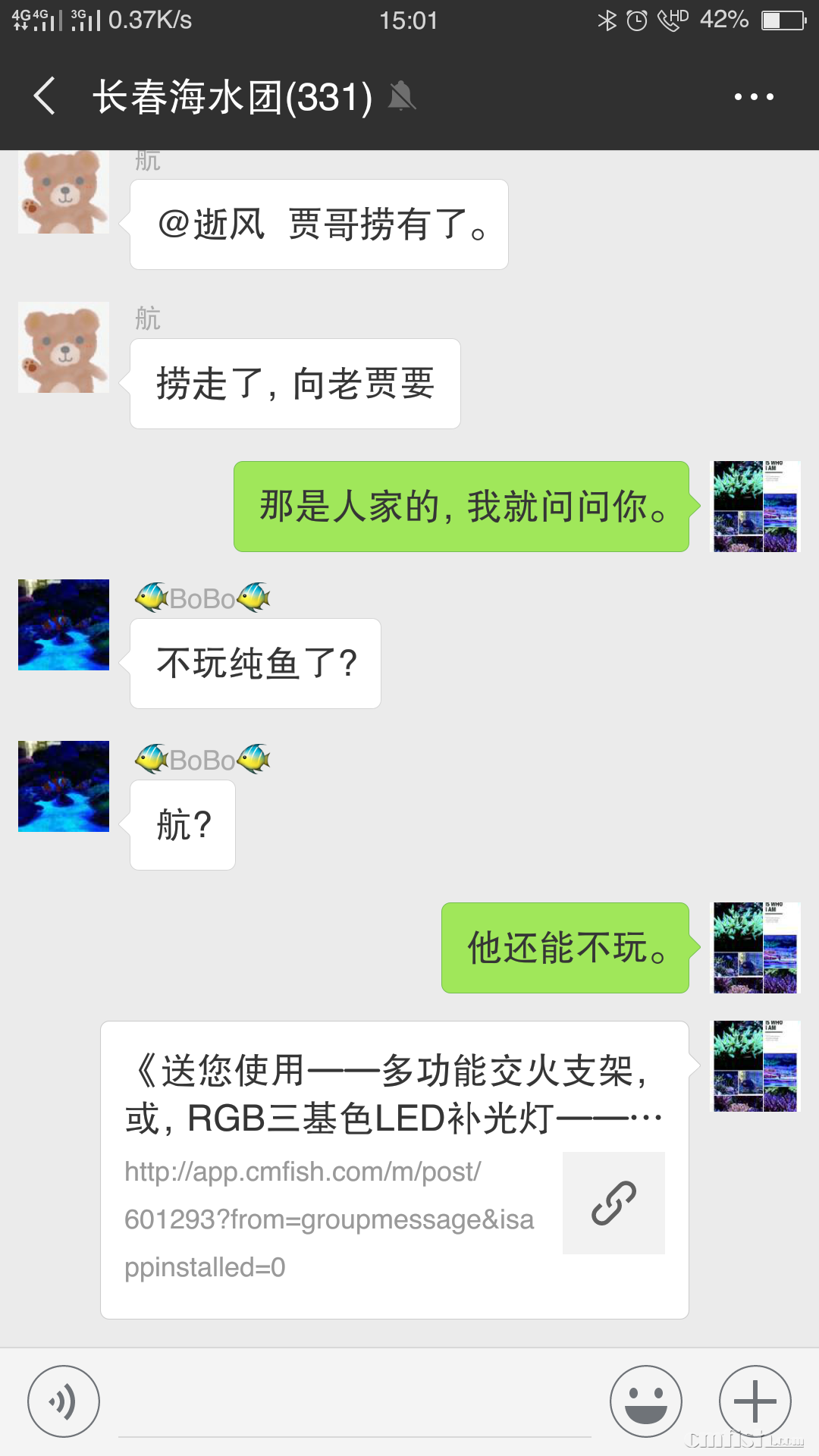Screen dimensions: 819x1456
Task: Open your own coral avatar
Action: (755, 507)
